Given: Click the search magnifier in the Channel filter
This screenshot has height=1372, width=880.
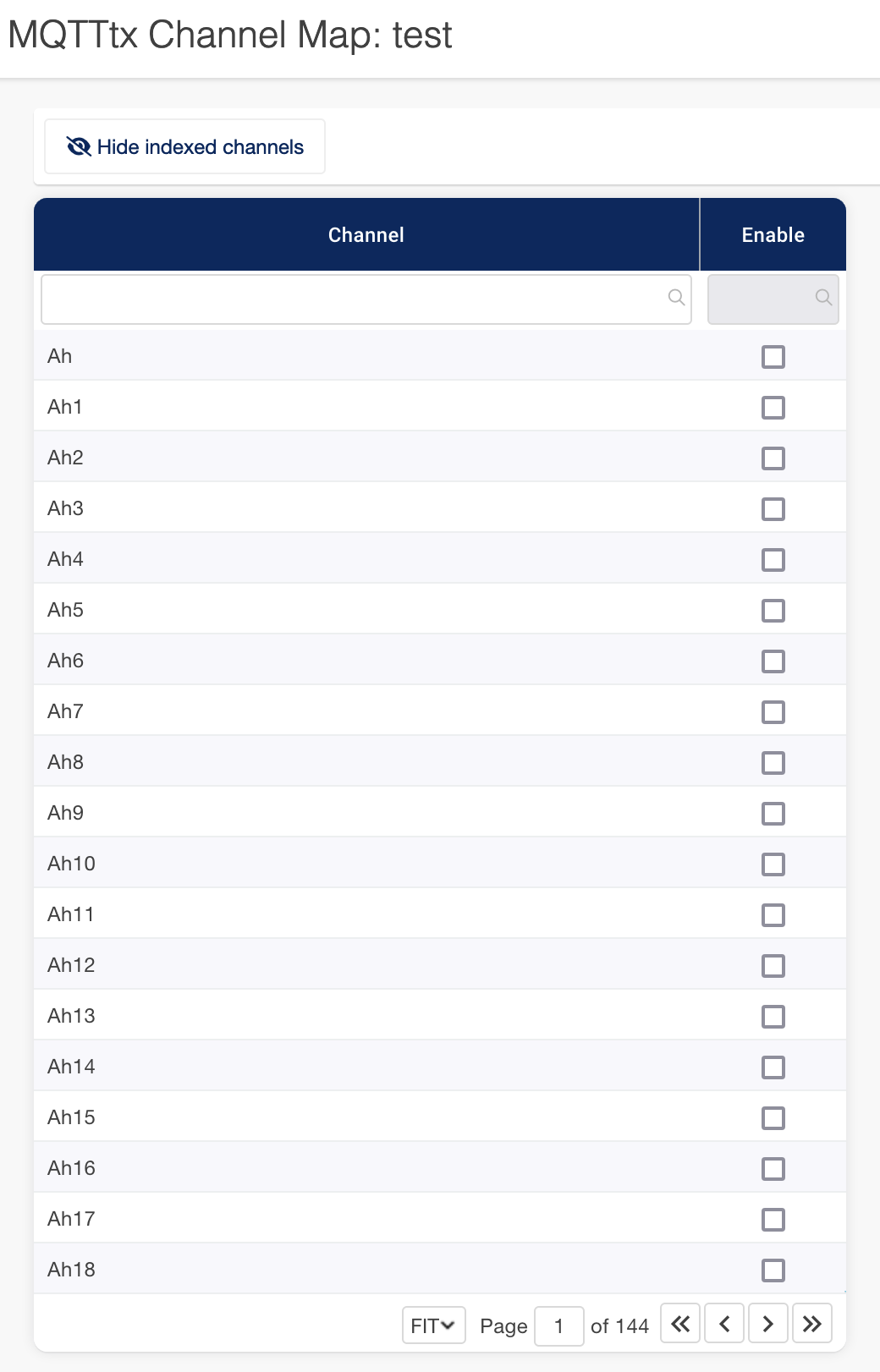Looking at the screenshot, I should (674, 298).
